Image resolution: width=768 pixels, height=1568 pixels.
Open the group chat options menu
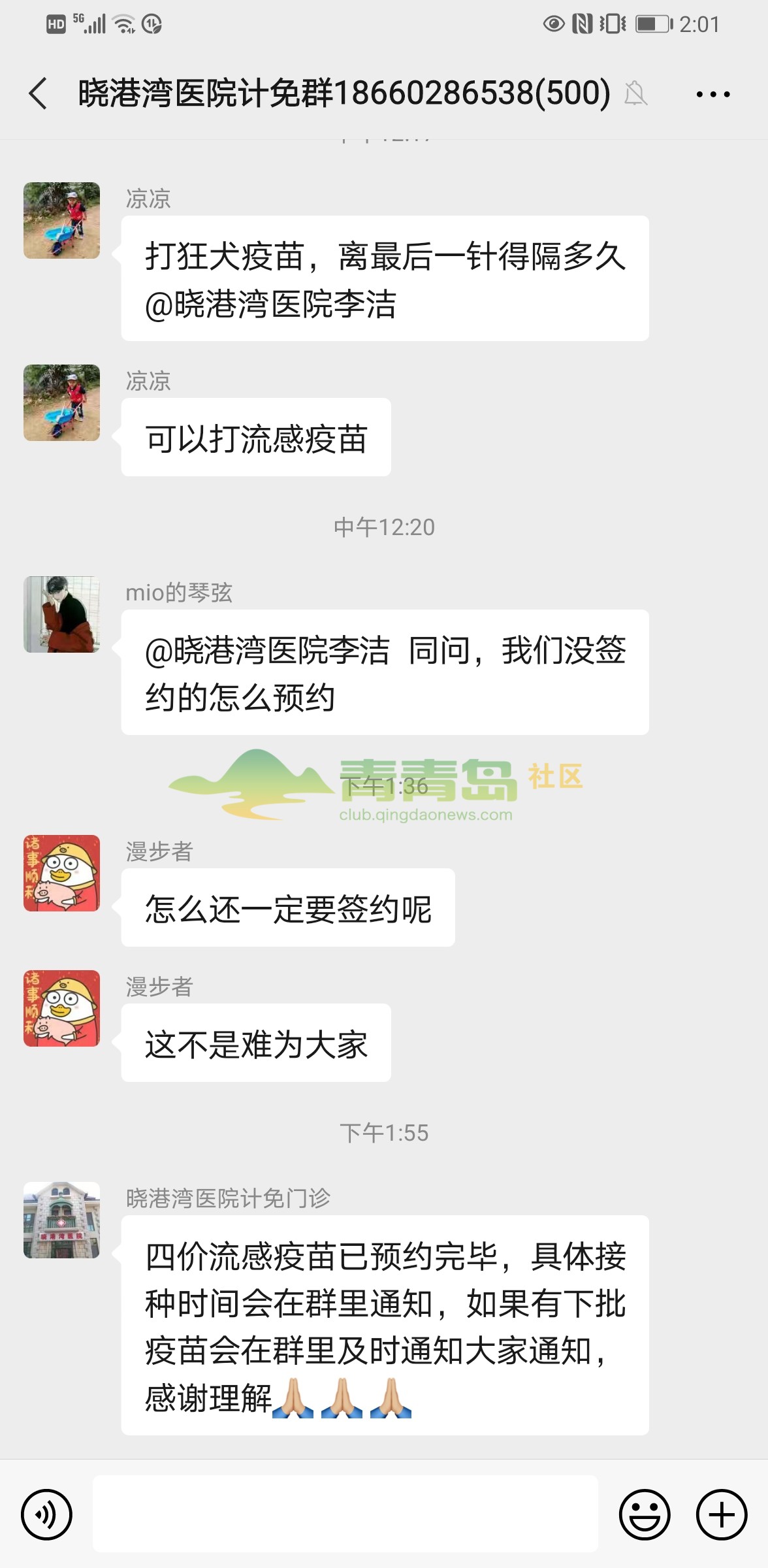712,95
